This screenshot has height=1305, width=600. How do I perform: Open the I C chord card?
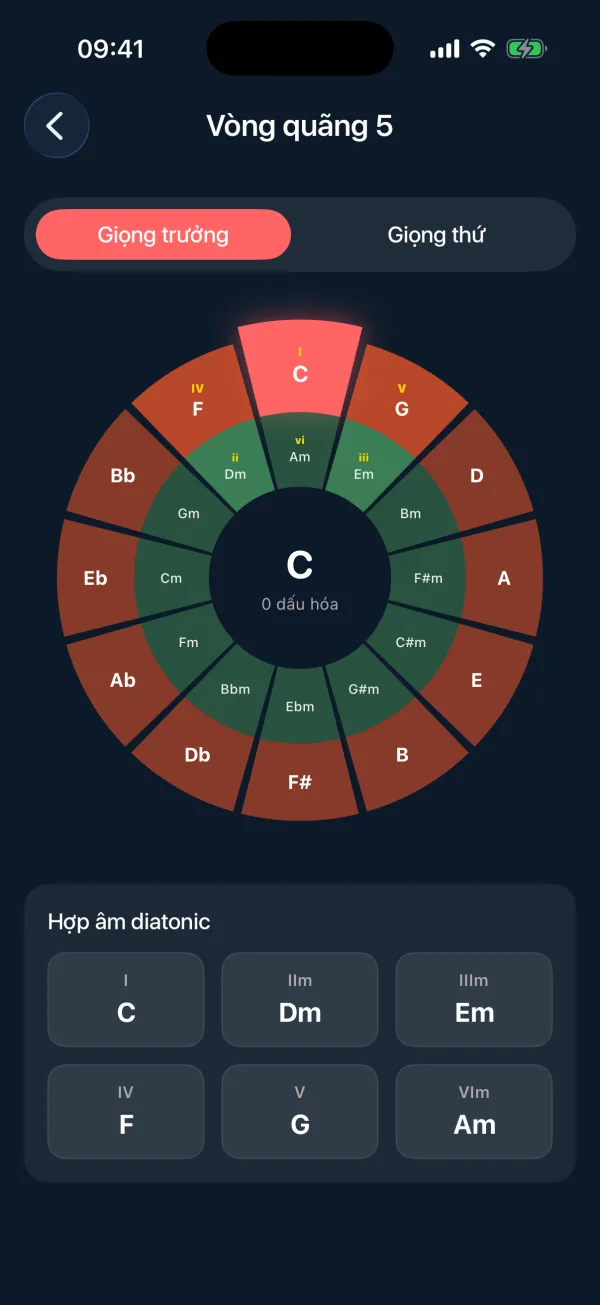click(126, 1000)
